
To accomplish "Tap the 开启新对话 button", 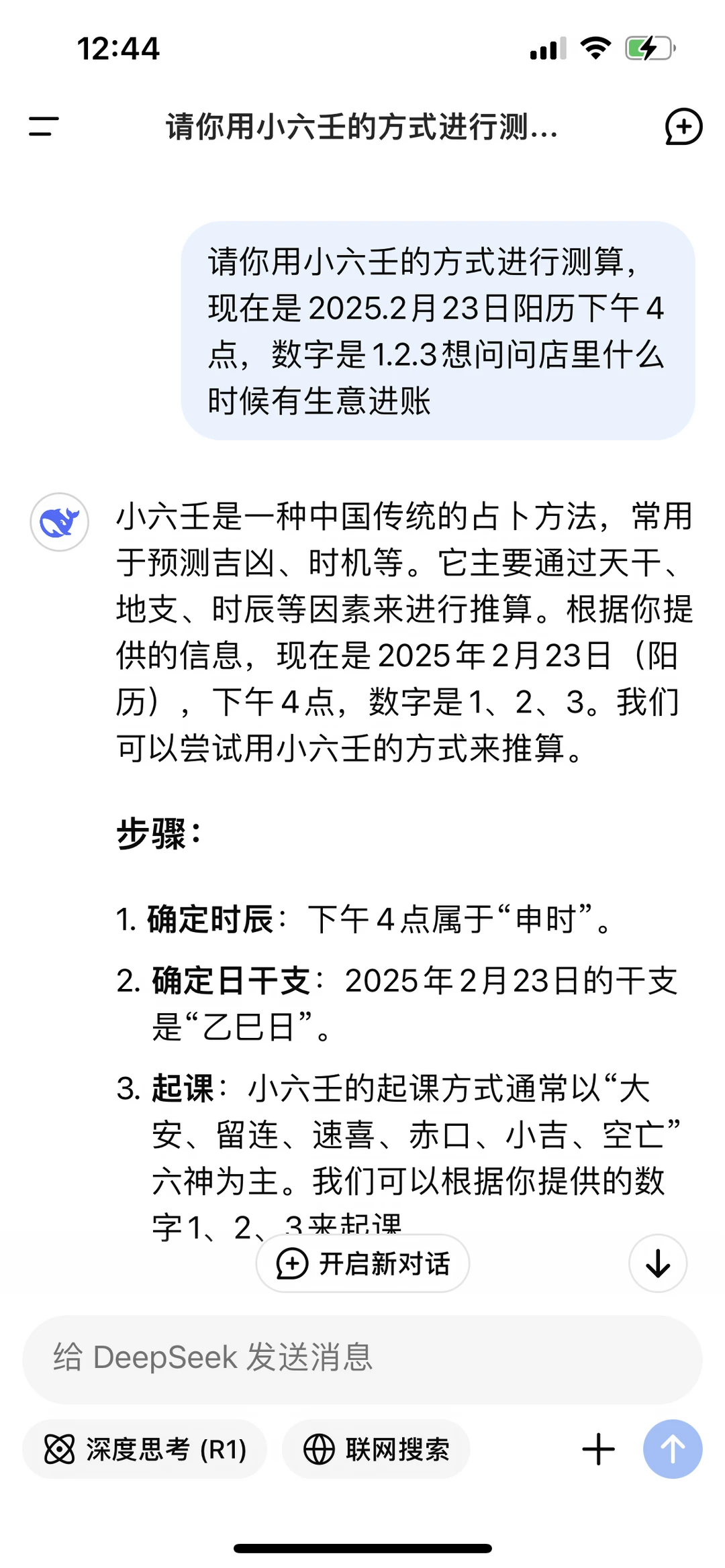I will [x=362, y=1263].
